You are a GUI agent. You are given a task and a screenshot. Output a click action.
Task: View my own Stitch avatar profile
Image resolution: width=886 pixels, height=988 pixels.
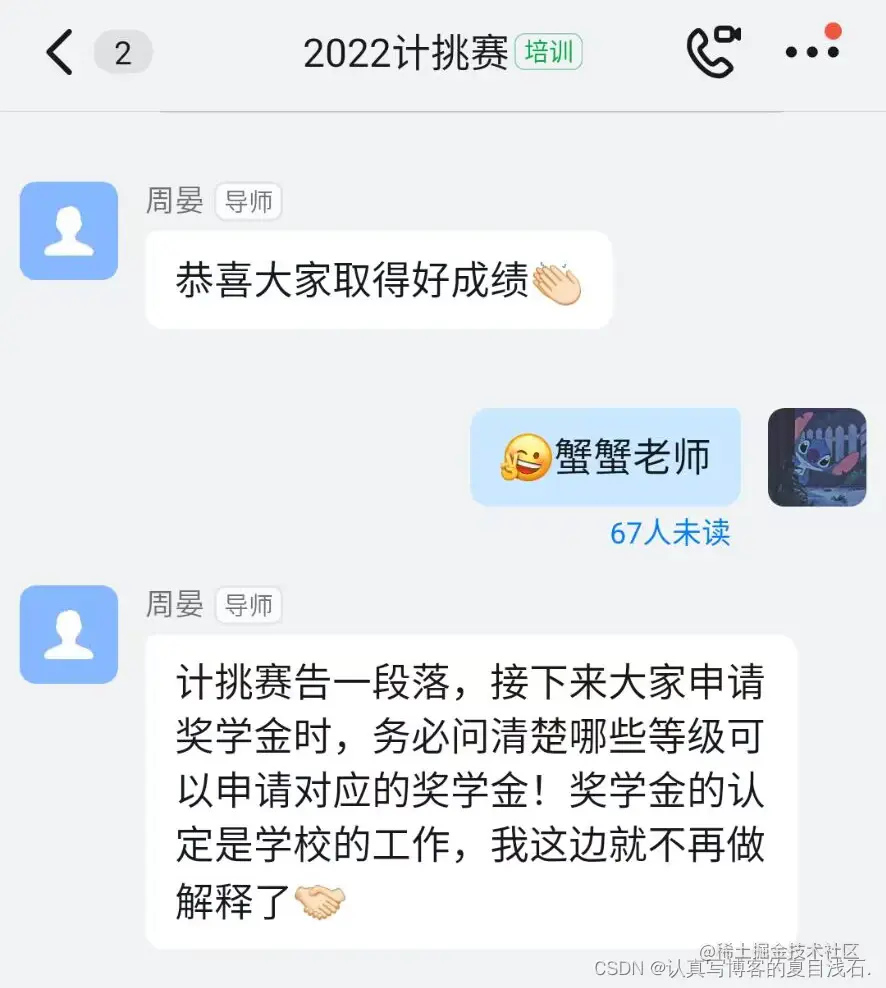click(x=816, y=457)
